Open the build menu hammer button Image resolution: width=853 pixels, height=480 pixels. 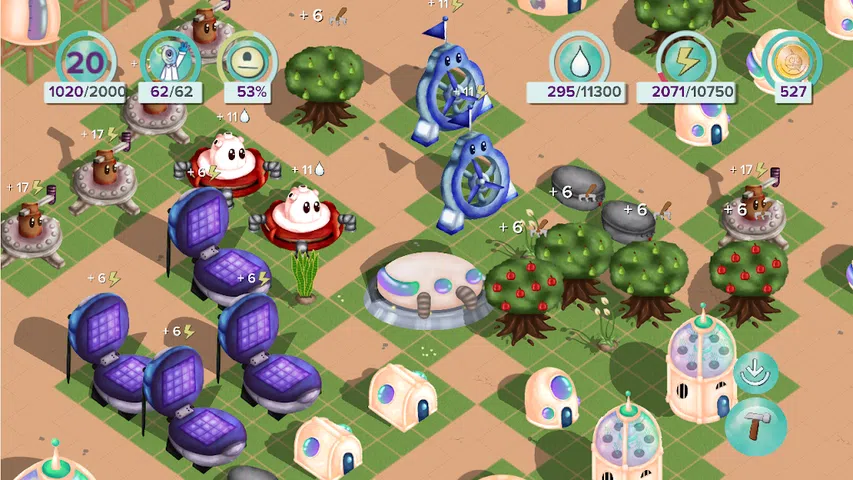(756, 425)
